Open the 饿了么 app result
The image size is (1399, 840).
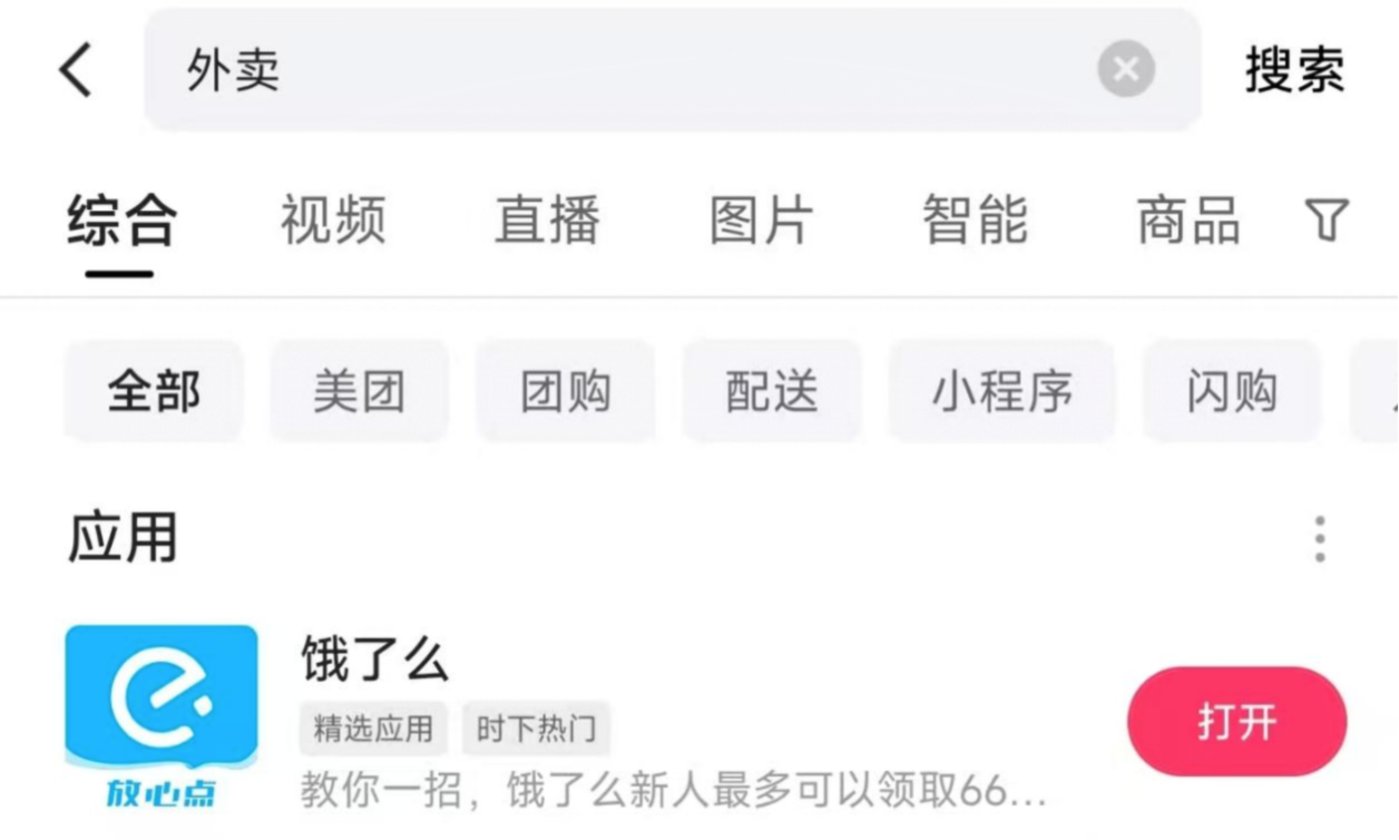pyautogui.click(x=374, y=660)
